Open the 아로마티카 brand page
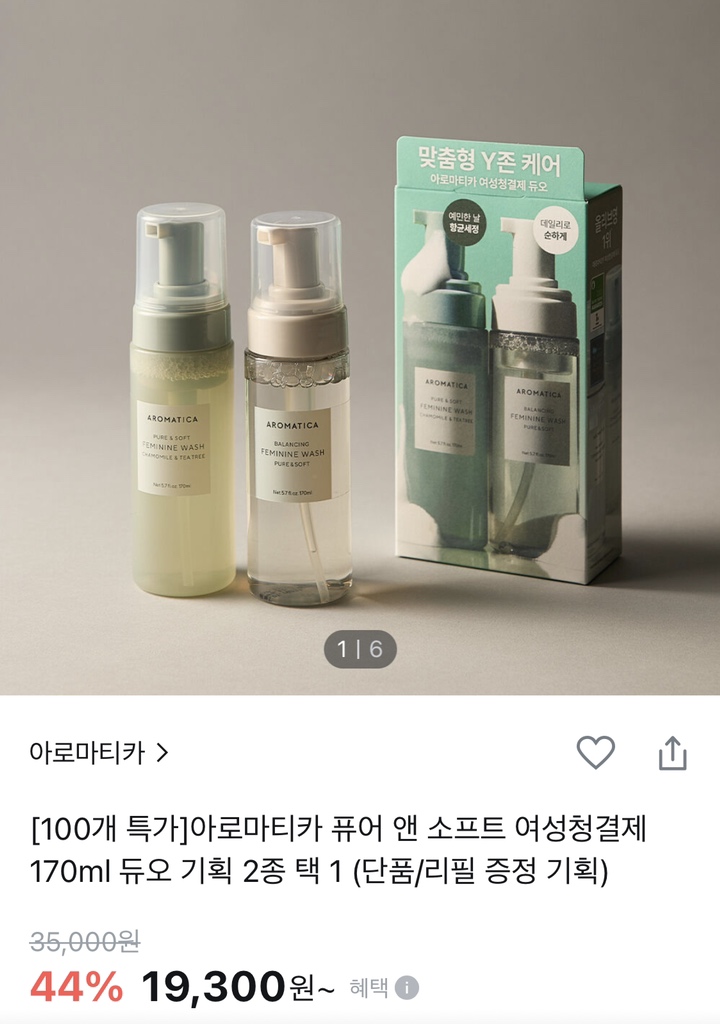 98,754
